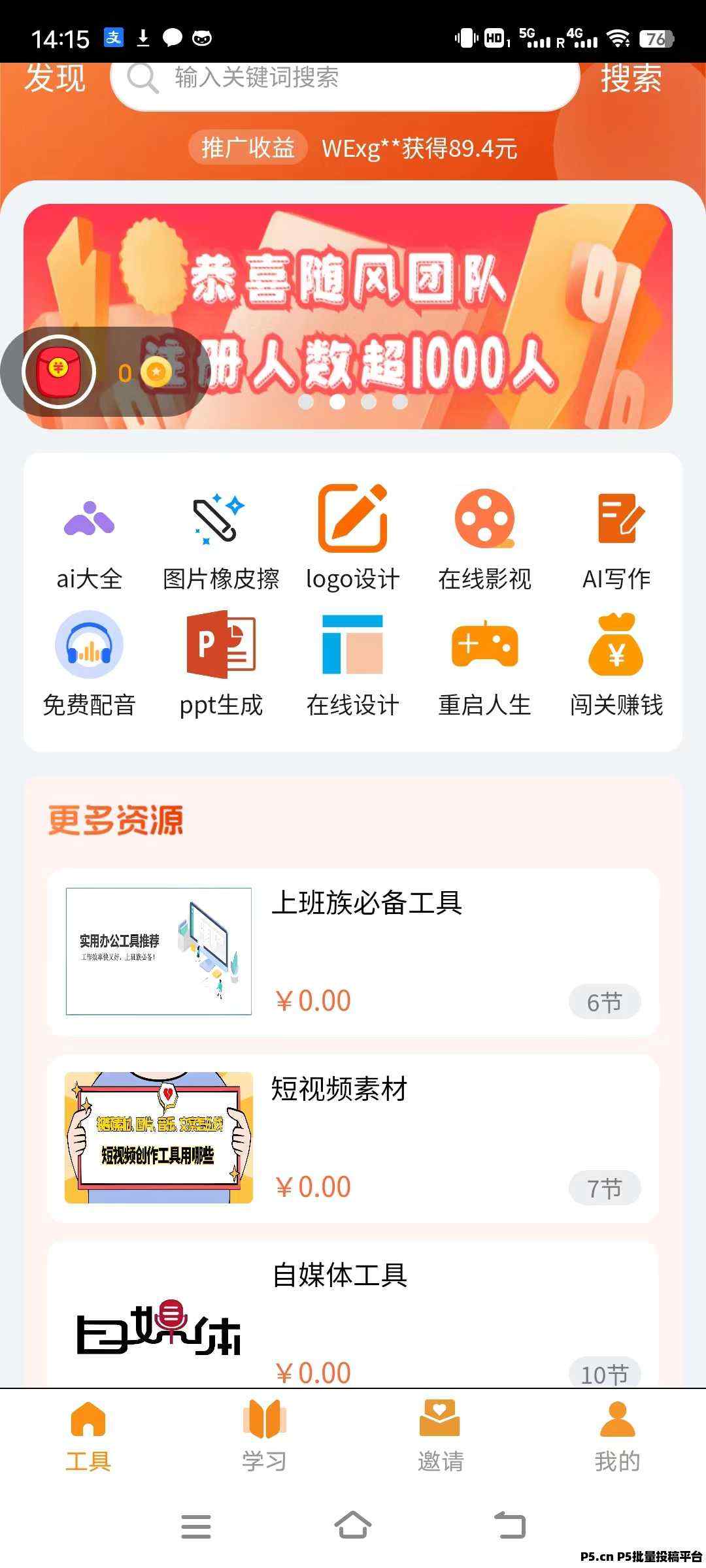
Task: Tap the keyword search input field
Action: 345,80
